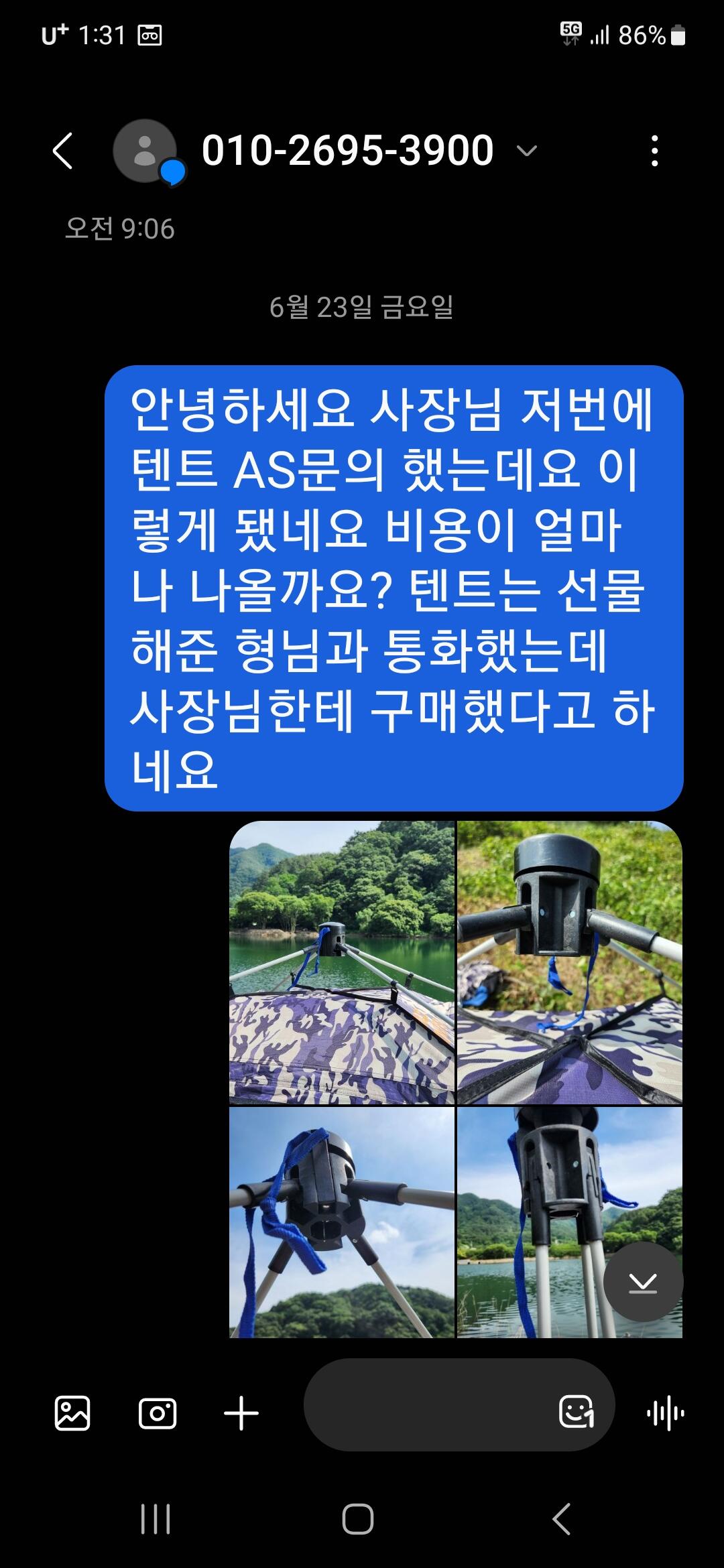Open the lake and tent photo
Viewport: 724px width, 1568px height.
[x=342, y=962]
